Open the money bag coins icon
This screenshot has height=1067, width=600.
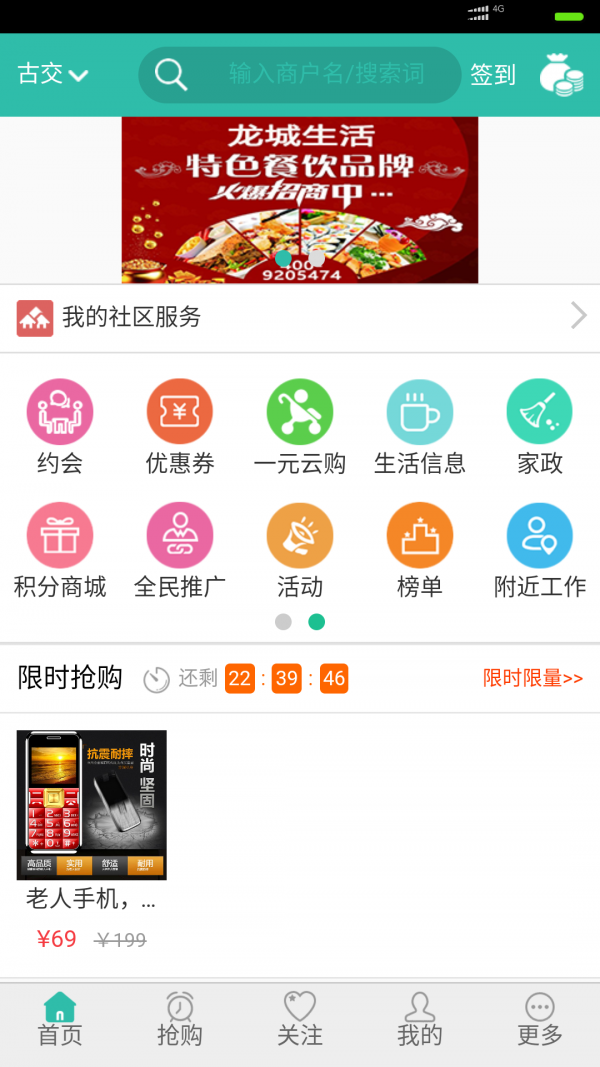point(561,75)
